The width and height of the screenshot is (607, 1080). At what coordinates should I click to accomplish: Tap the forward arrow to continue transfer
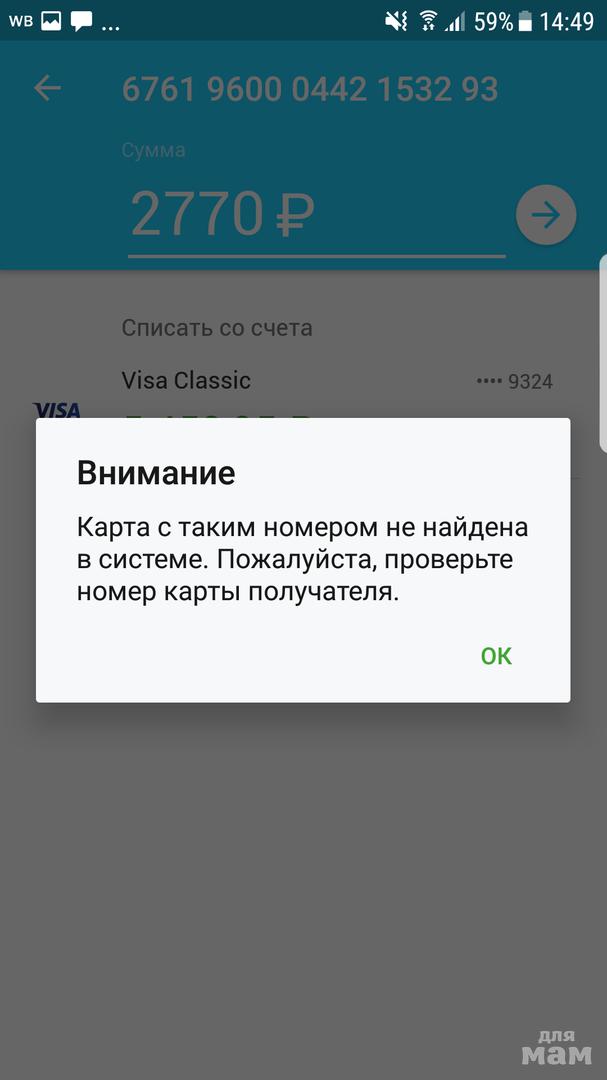point(545,215)
